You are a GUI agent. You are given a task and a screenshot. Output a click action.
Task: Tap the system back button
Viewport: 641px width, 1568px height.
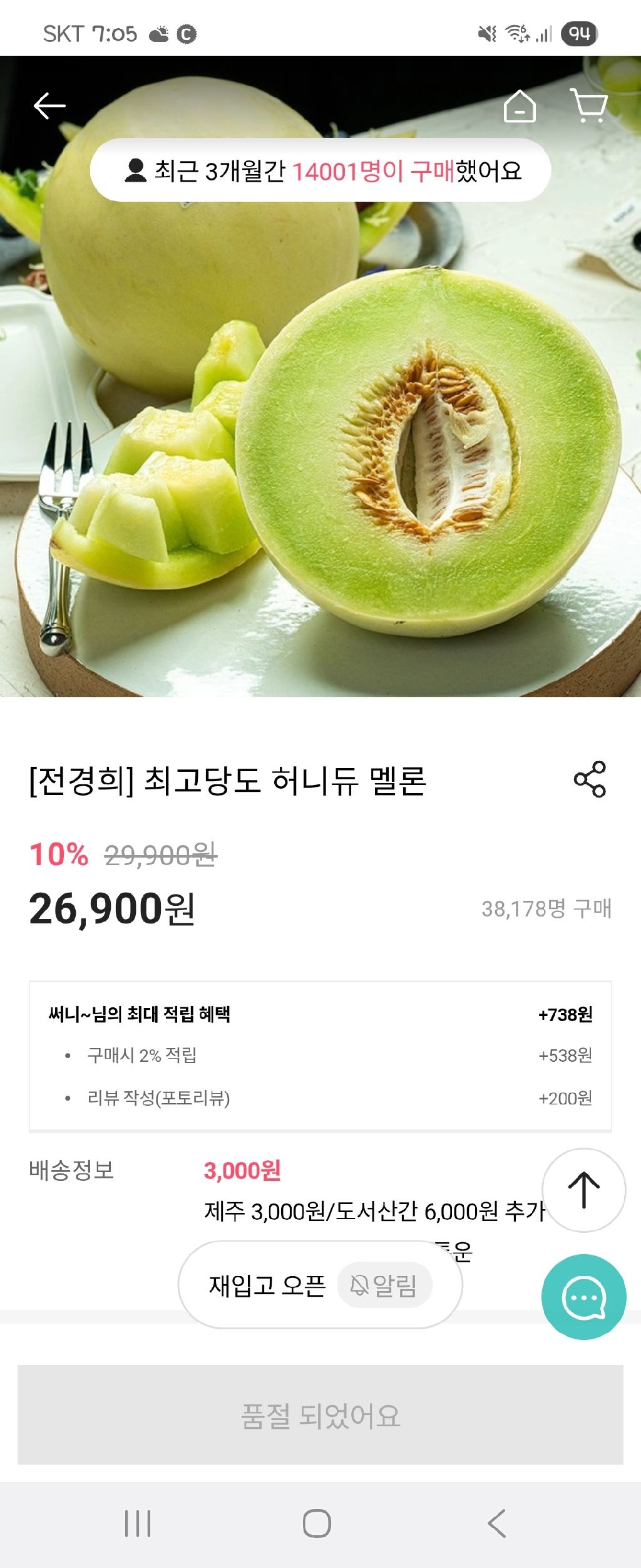[496, 1524]
